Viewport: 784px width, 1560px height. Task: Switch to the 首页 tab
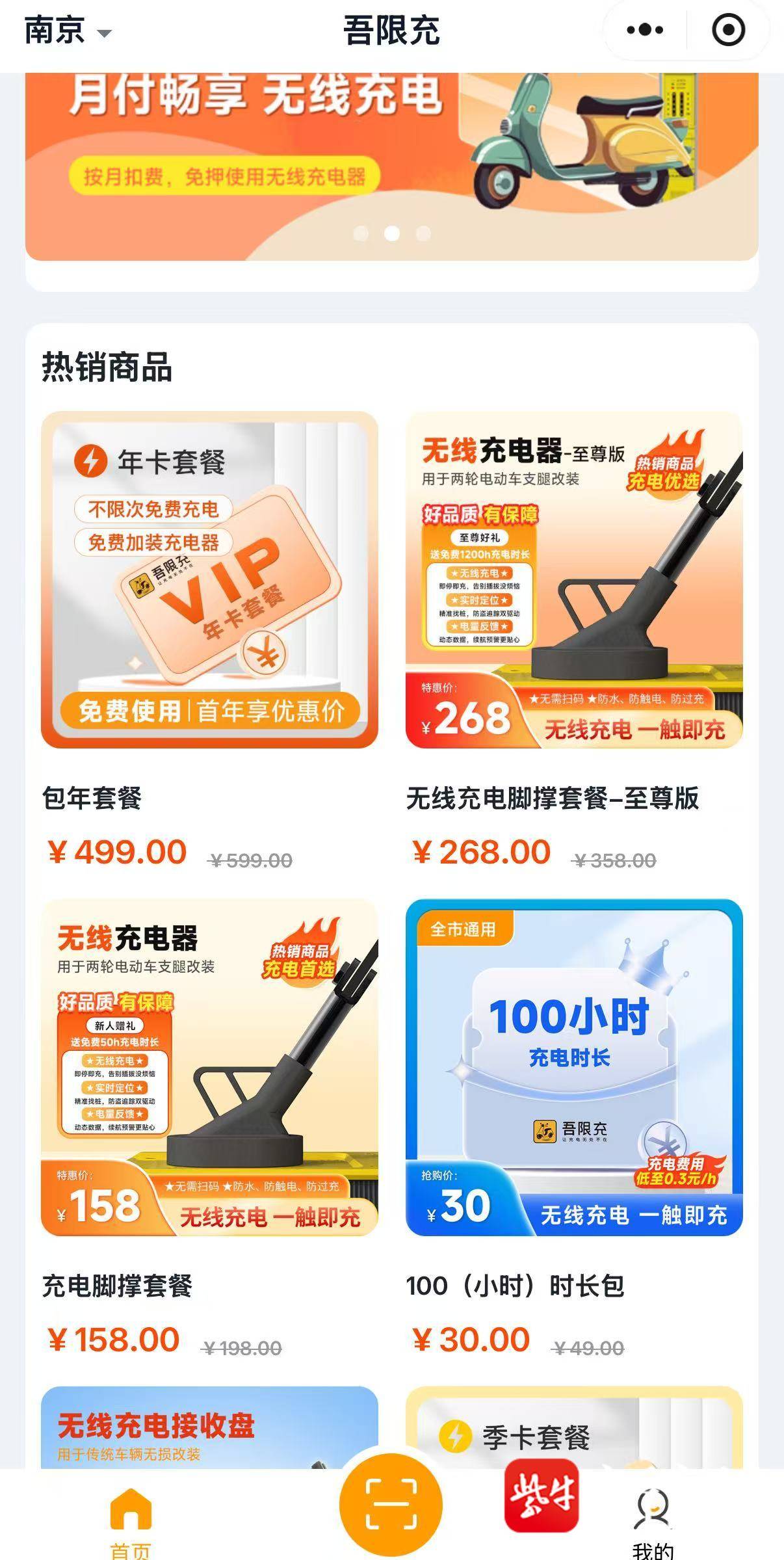coord(131,1519)
